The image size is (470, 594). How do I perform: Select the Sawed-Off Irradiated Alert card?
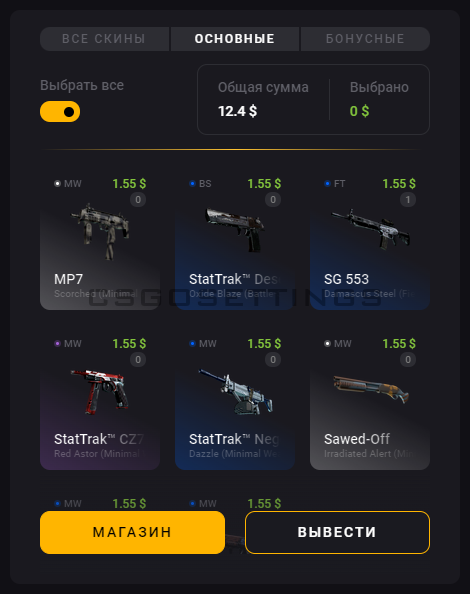(370, 401)
